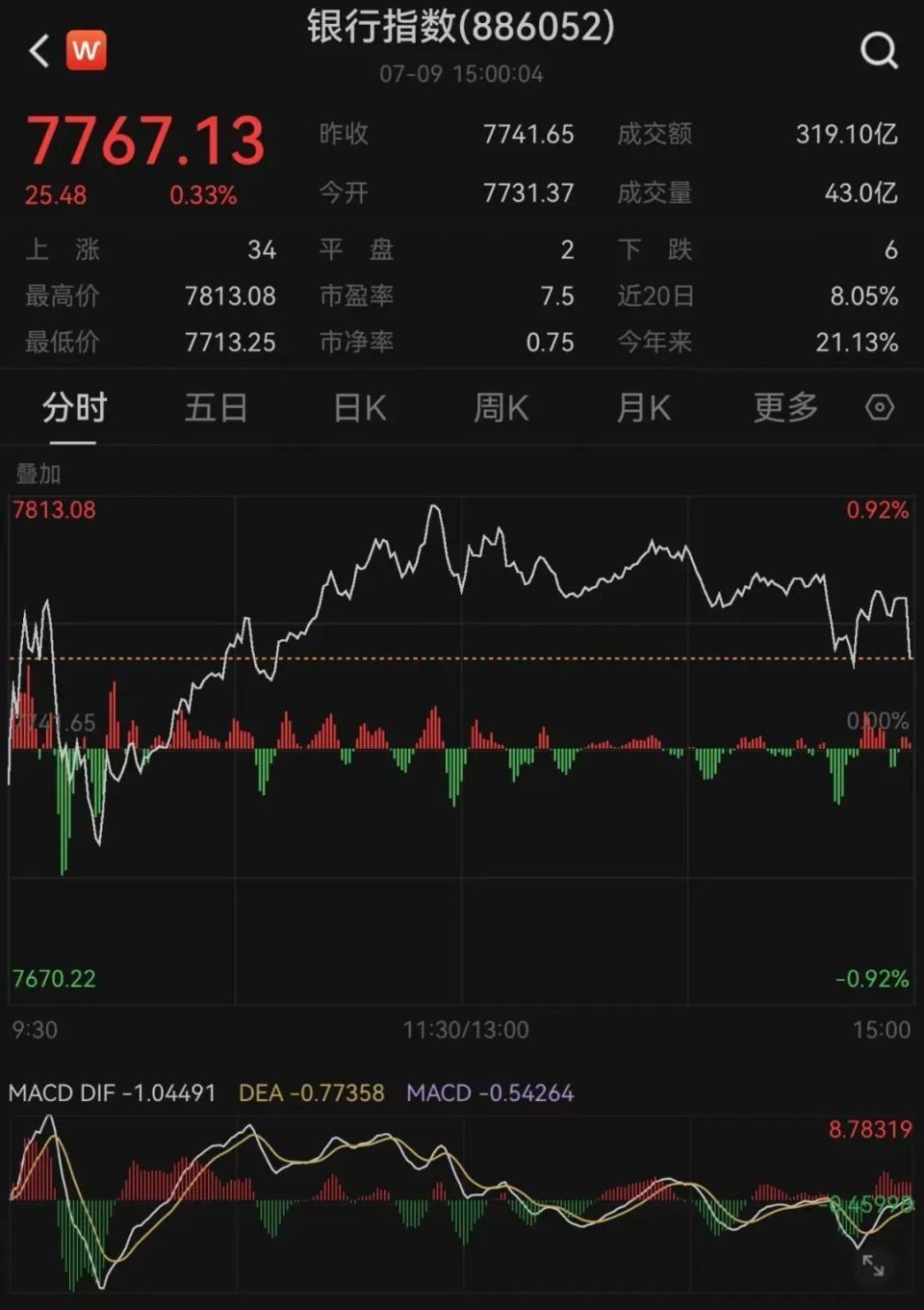Switch to the 五日 five-day tab
This screenshot has height=1310, width=924.
[216, 408]
